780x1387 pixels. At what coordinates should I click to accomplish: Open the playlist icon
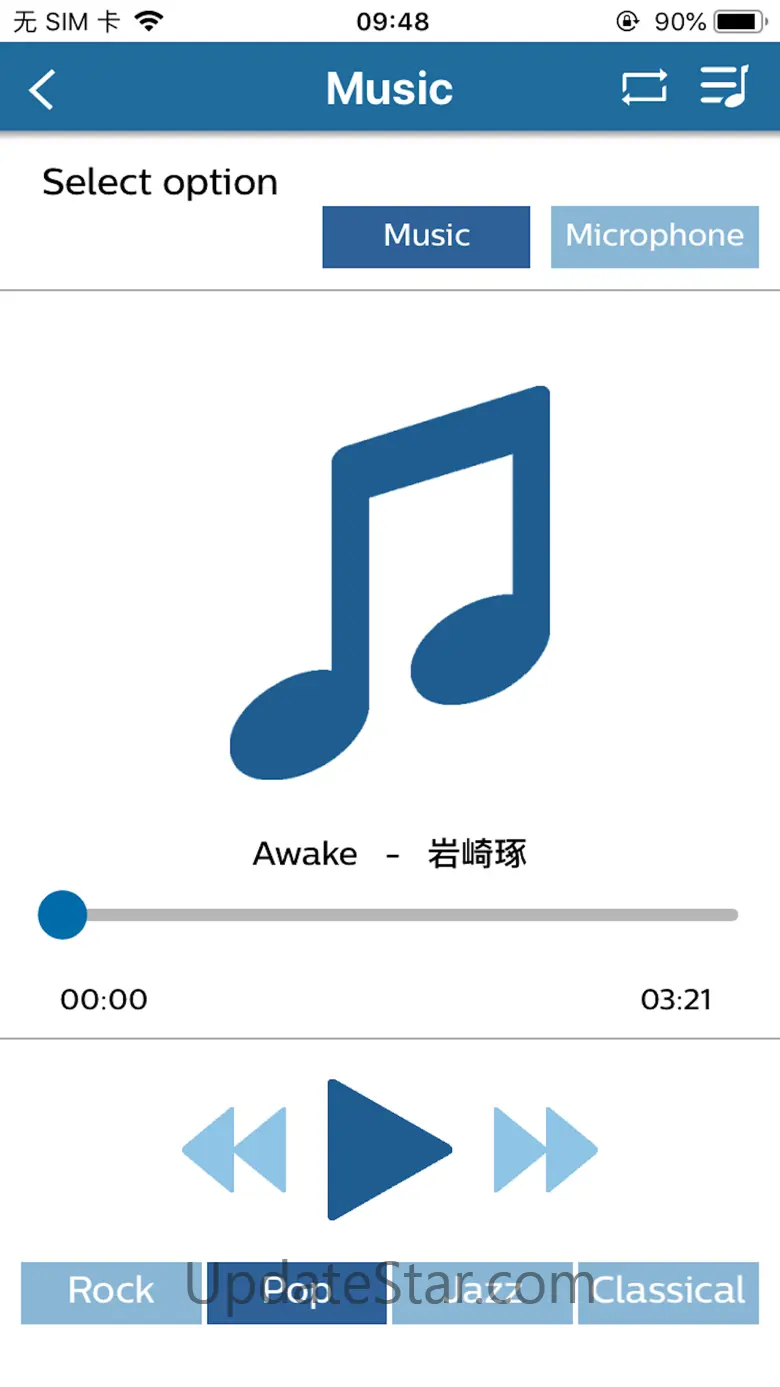coord(724,86)
